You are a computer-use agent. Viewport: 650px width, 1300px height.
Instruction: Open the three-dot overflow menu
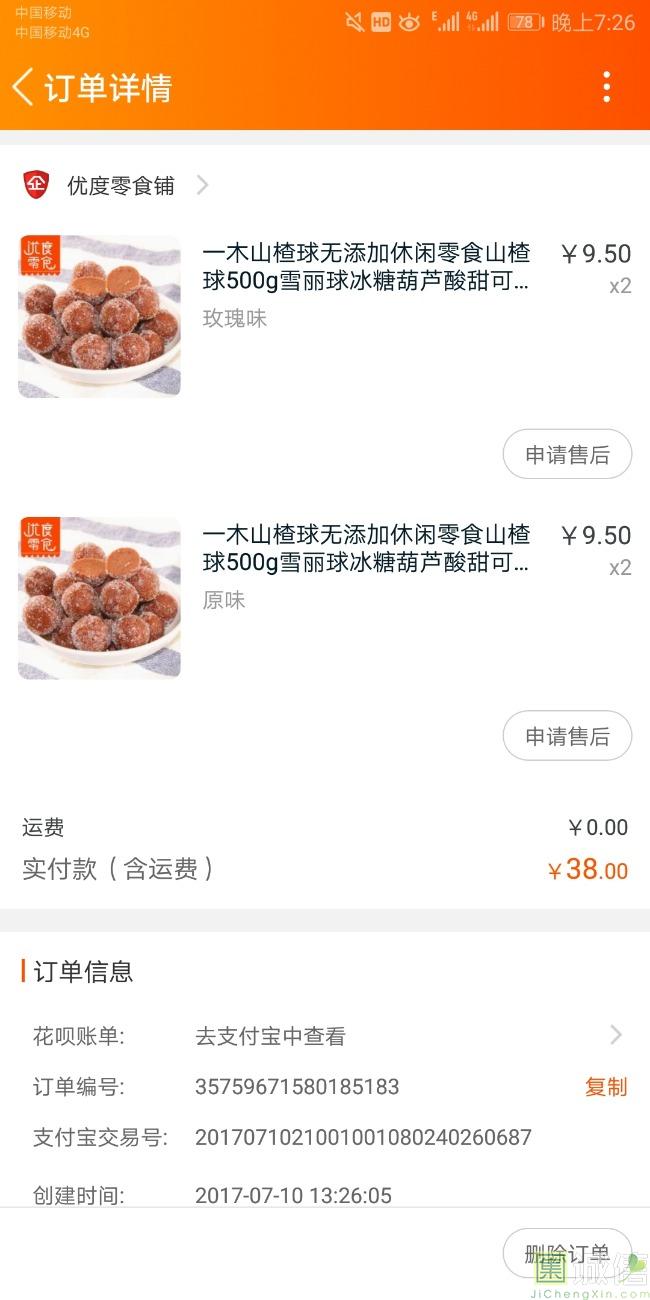(606, 87)
